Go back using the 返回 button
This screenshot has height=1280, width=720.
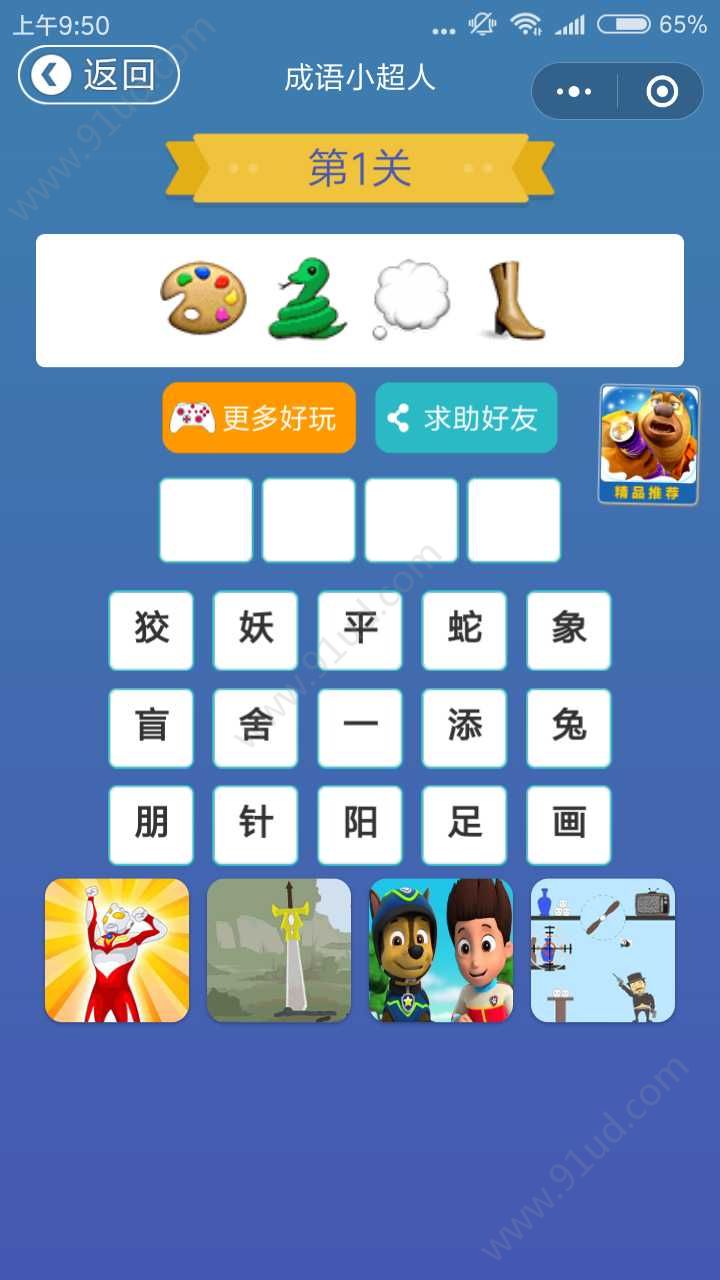(98, 75)
